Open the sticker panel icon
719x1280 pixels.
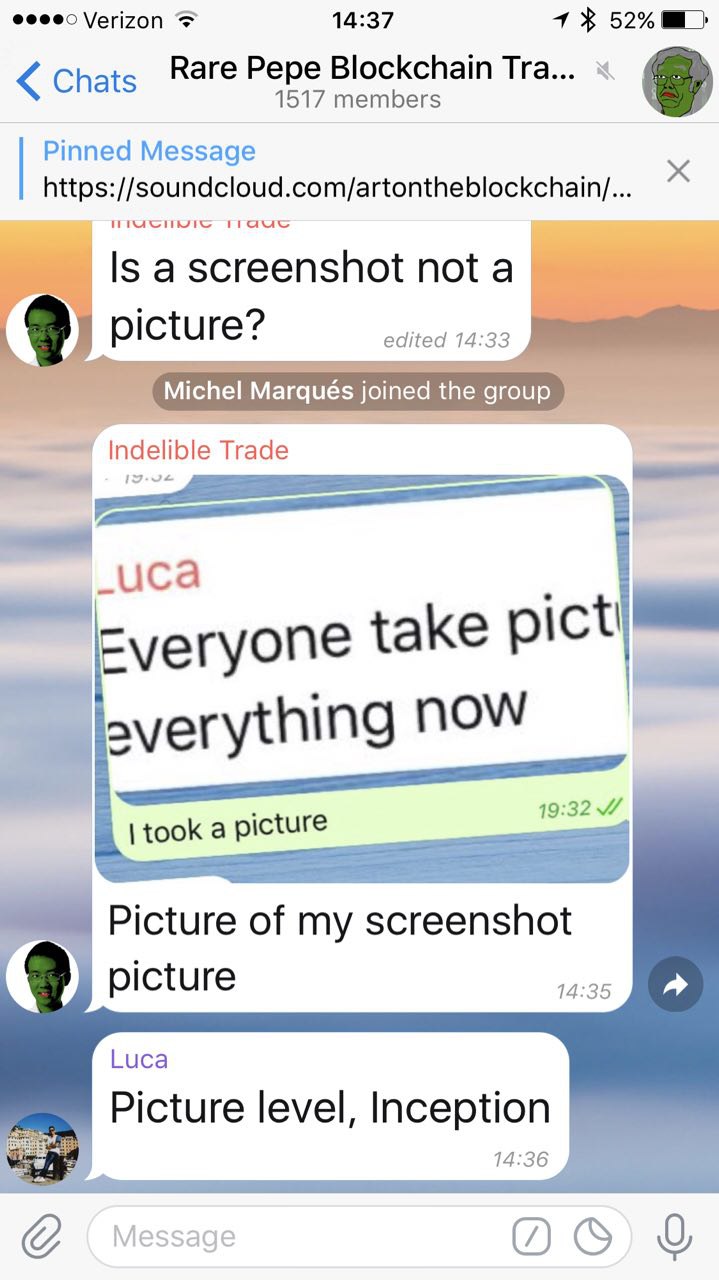click(592, 1238)
